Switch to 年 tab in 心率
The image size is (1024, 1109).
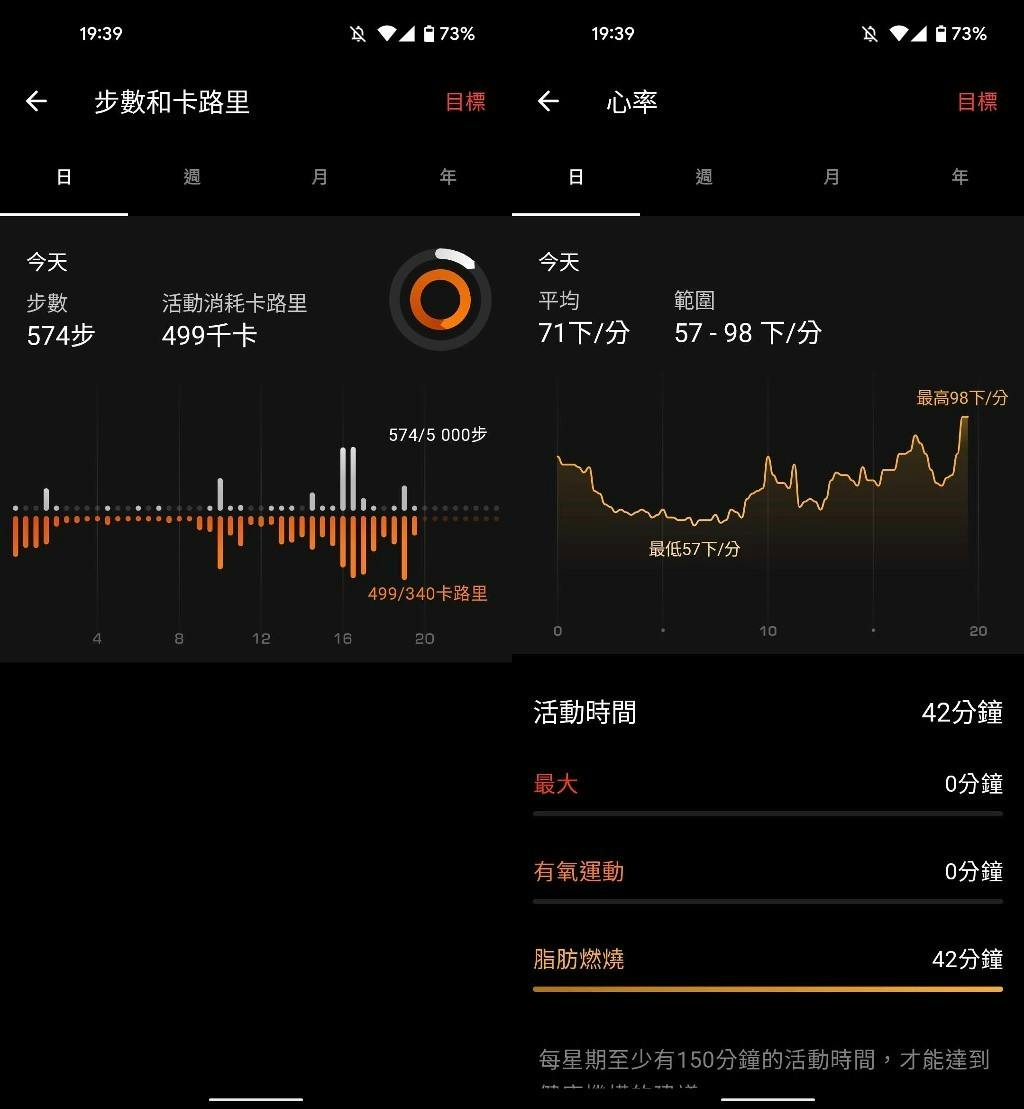tap(960, 177)
